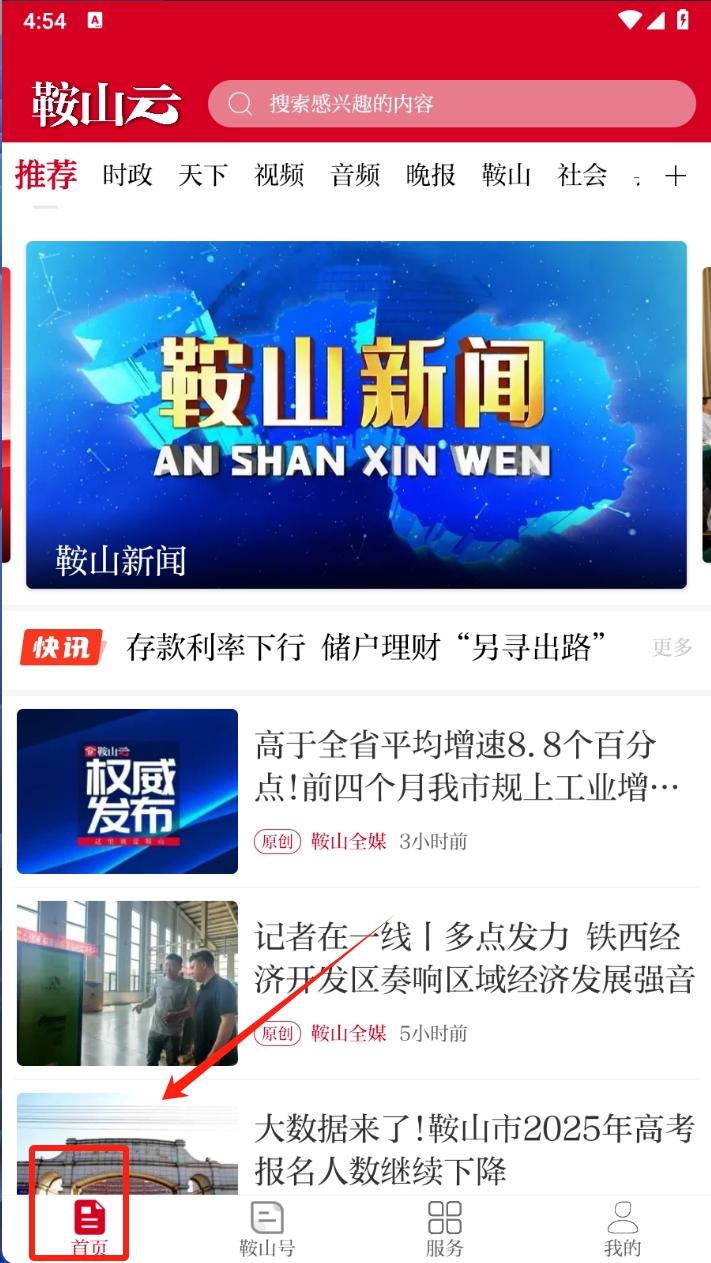
Task: Open the search box for interesting content
Action: point(450,104)
